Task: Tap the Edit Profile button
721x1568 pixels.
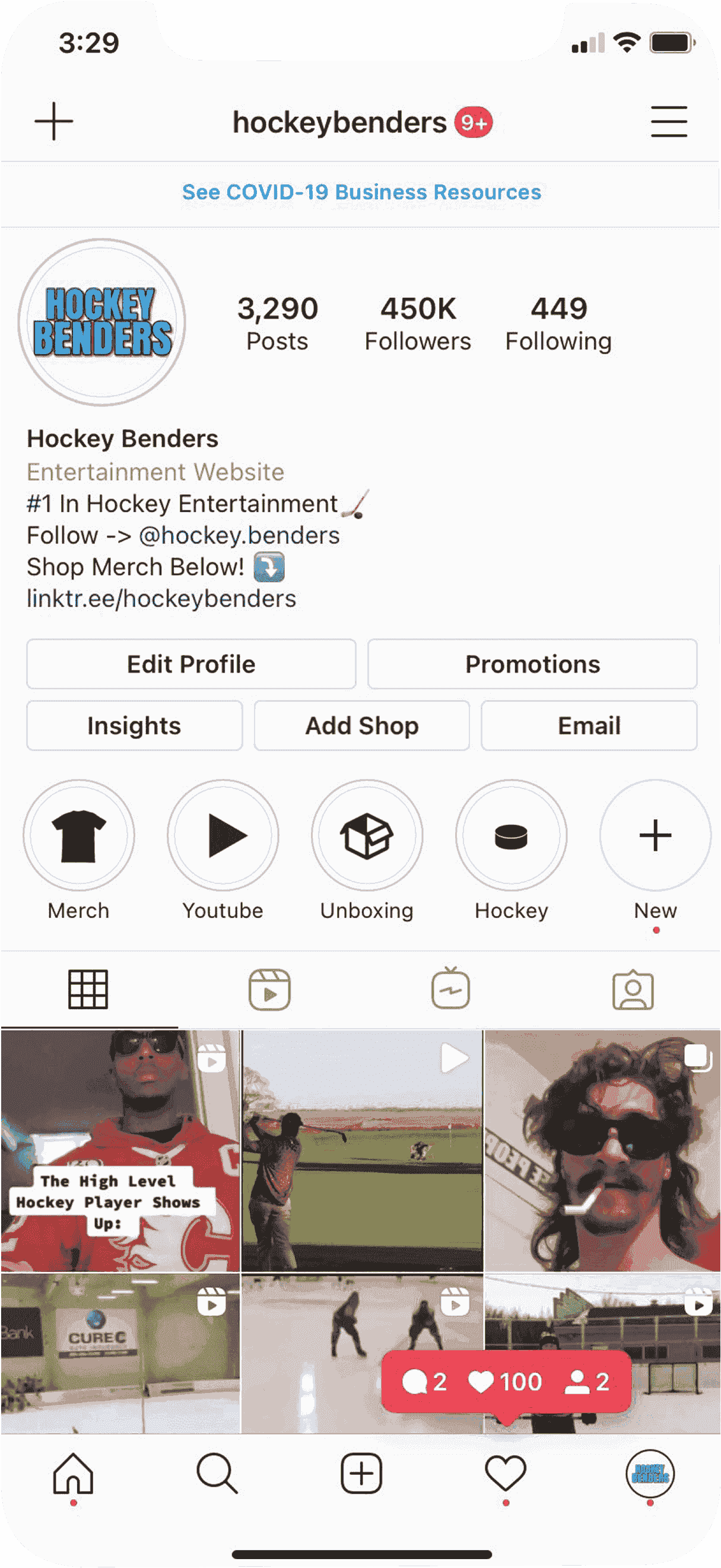Action: [190, 664]
